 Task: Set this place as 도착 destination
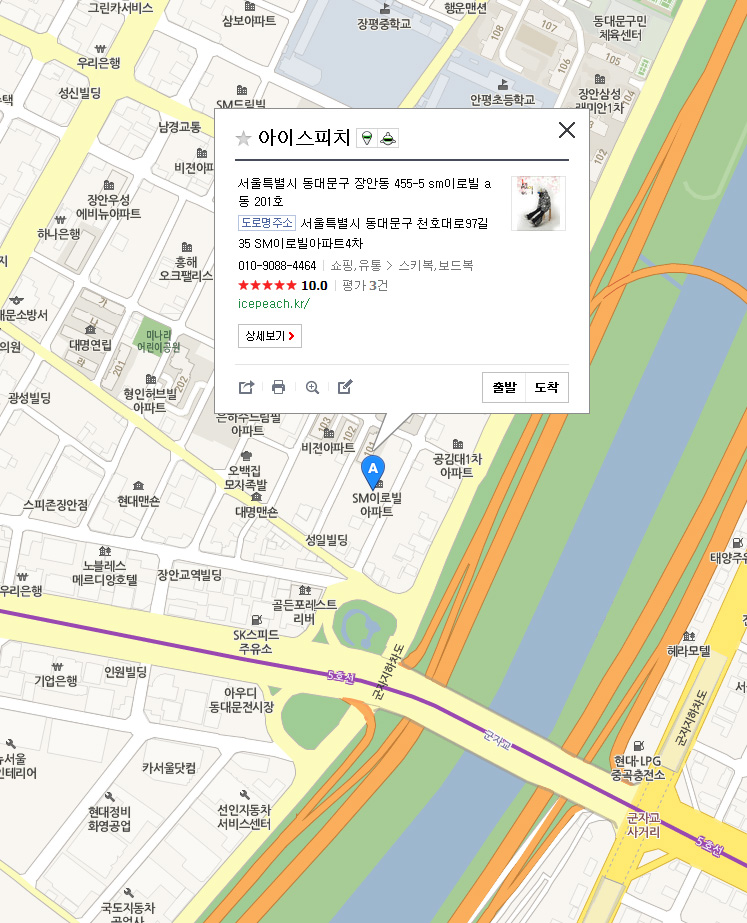(x=546, y=387)
